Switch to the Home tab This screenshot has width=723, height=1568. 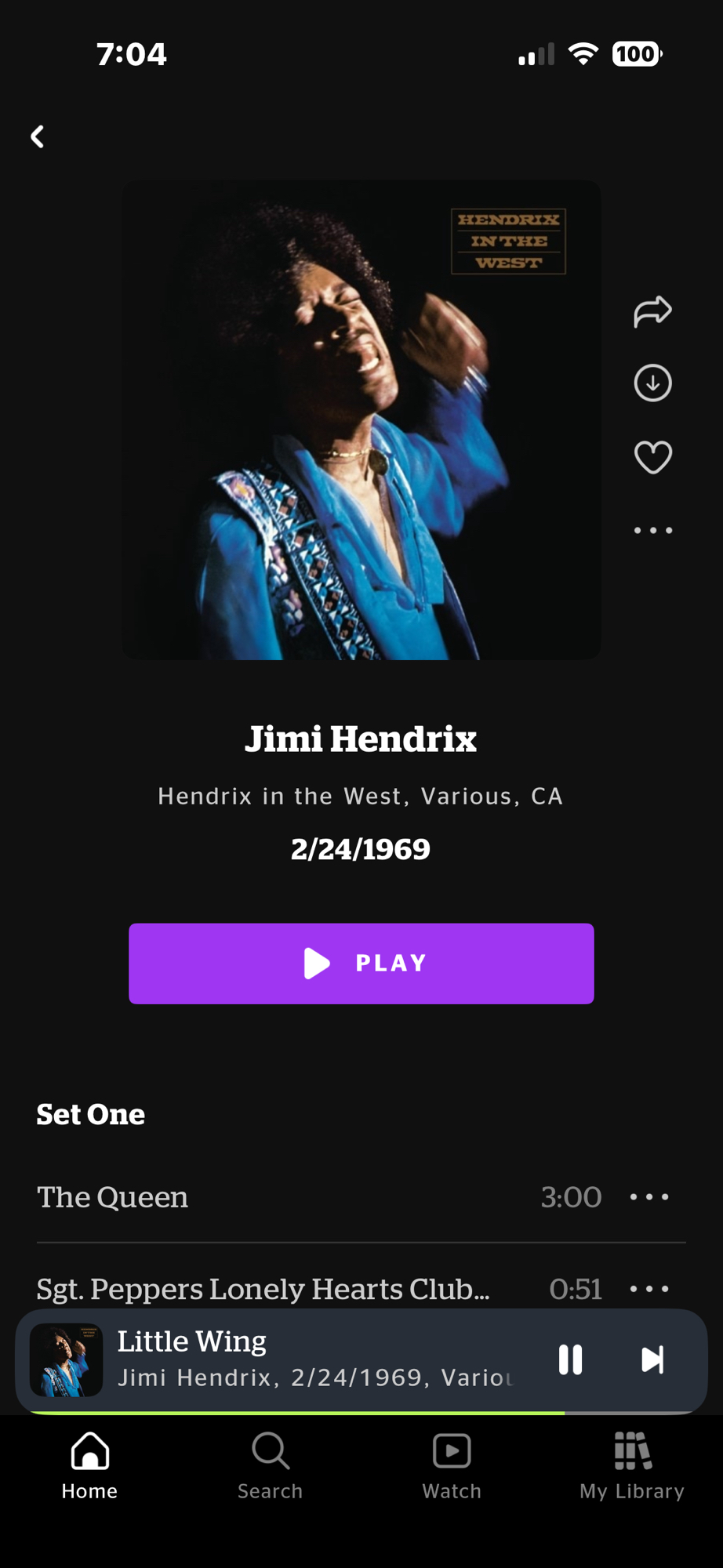89,1466
